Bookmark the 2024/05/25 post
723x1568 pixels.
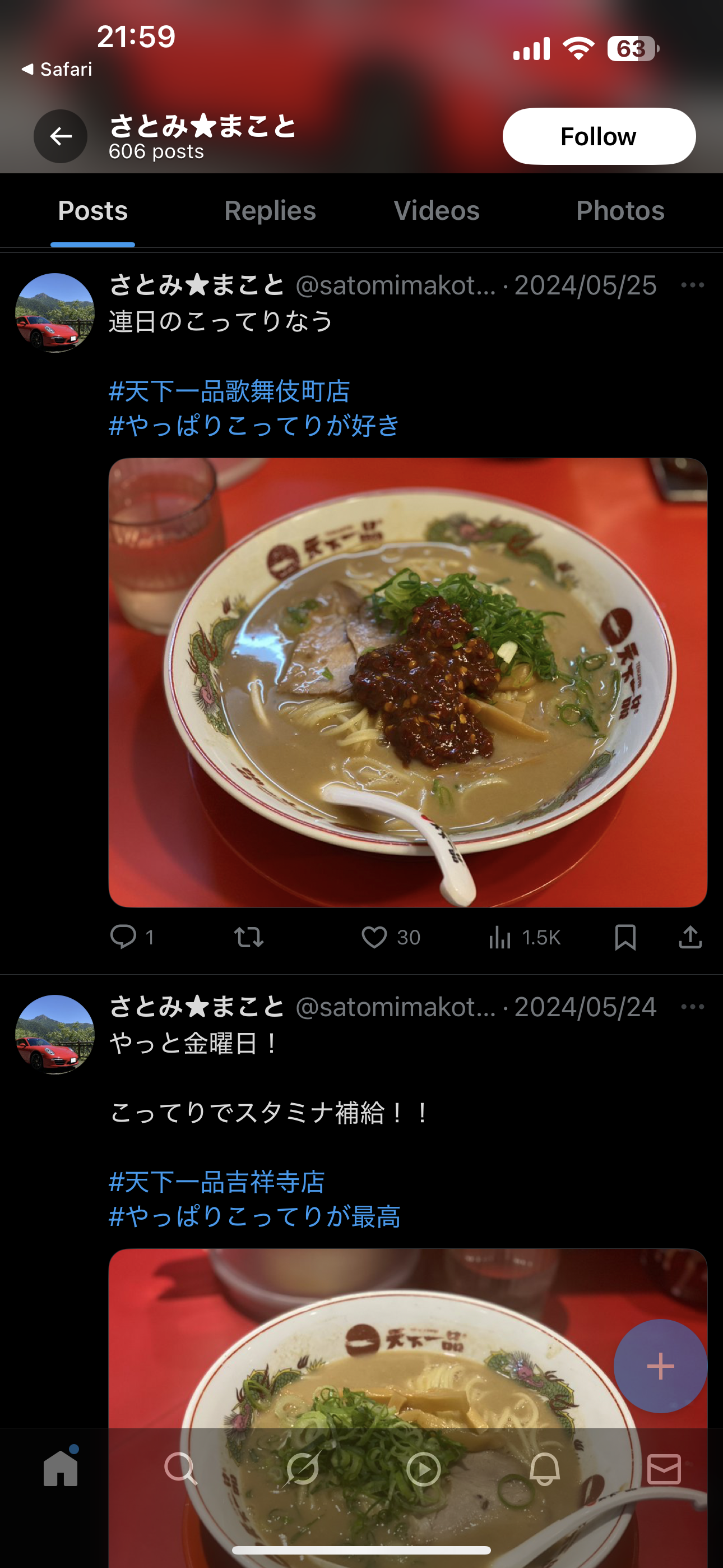[625, 937]
